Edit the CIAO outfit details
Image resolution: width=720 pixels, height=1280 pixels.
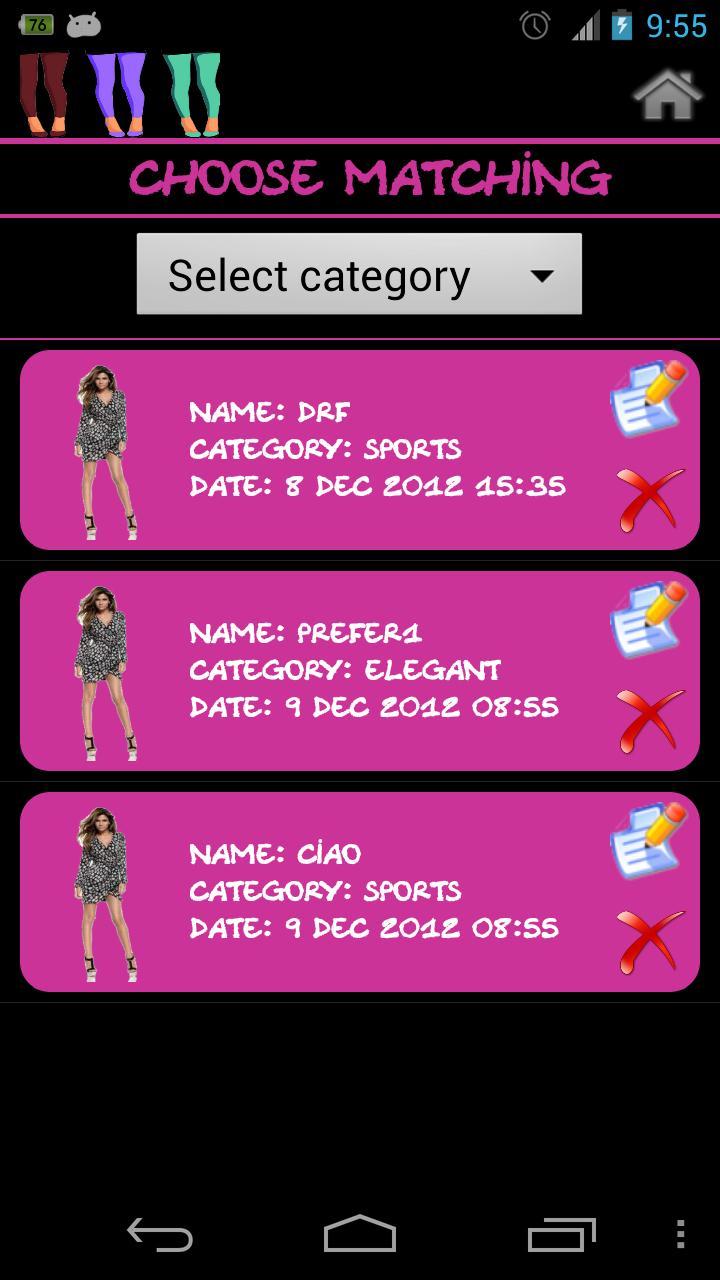click(645, 843)
